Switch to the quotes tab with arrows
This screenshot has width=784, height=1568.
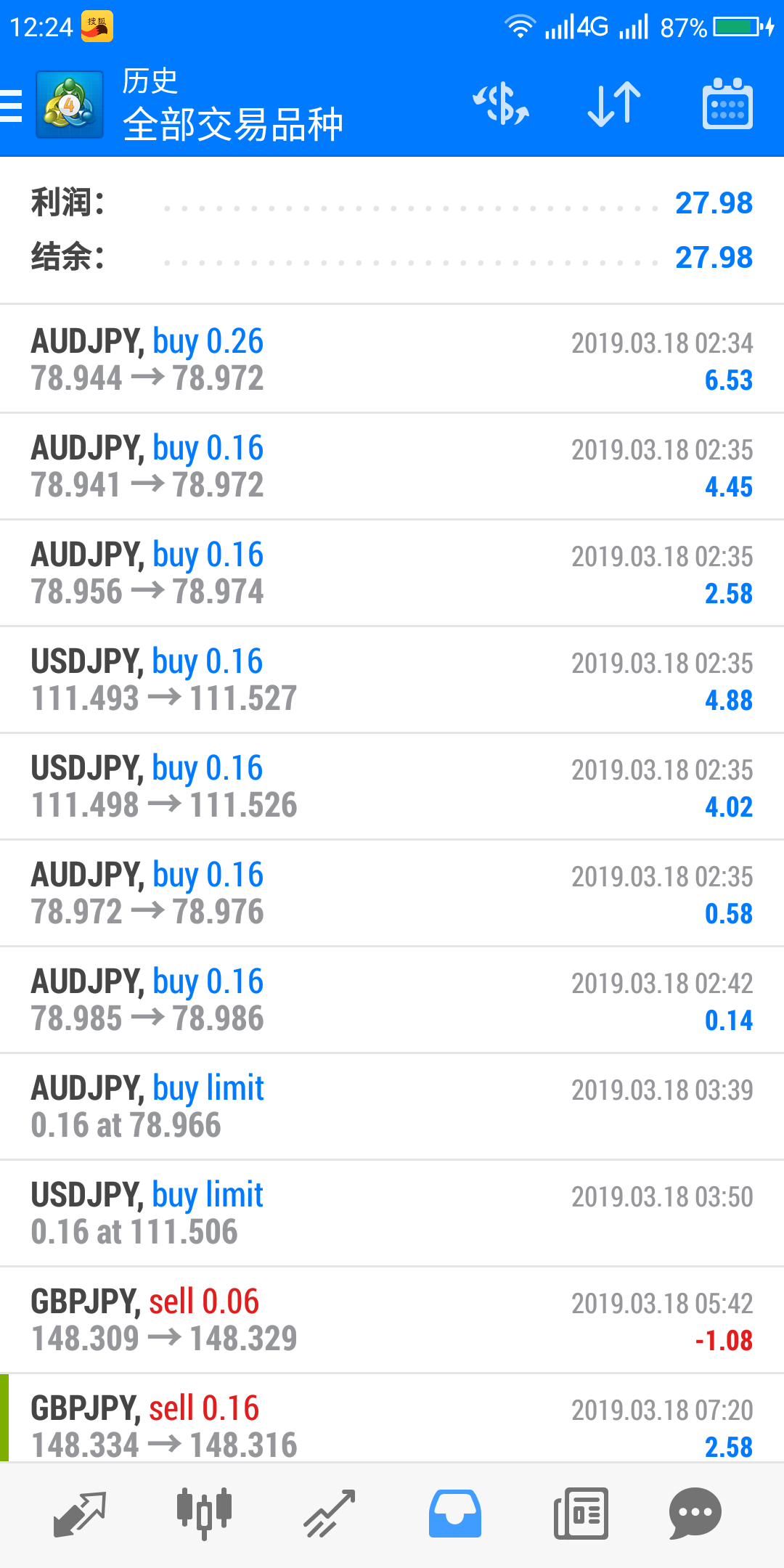pyautogui.click(x=80, y=1514)
